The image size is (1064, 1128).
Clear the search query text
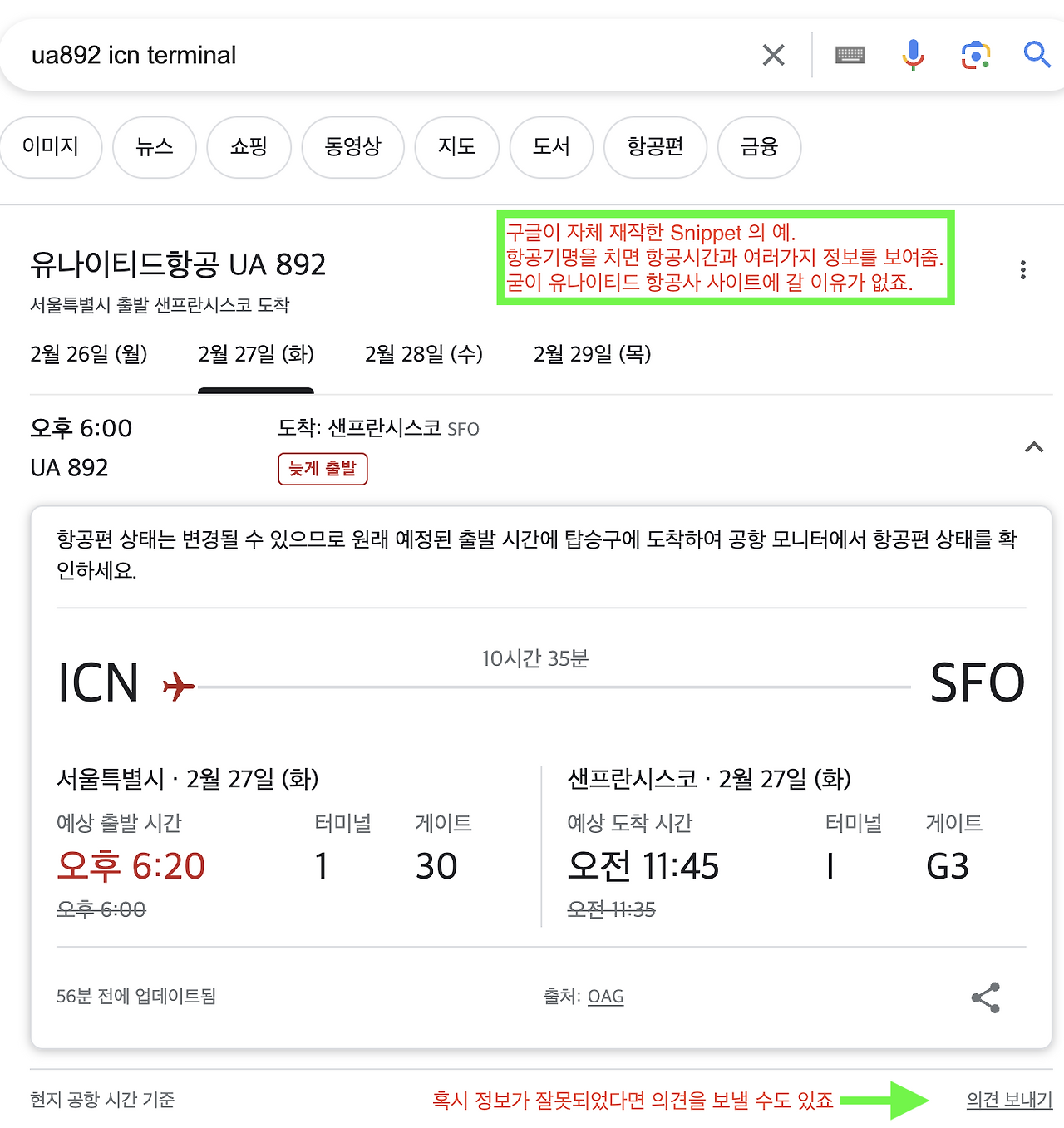point(773,55)
